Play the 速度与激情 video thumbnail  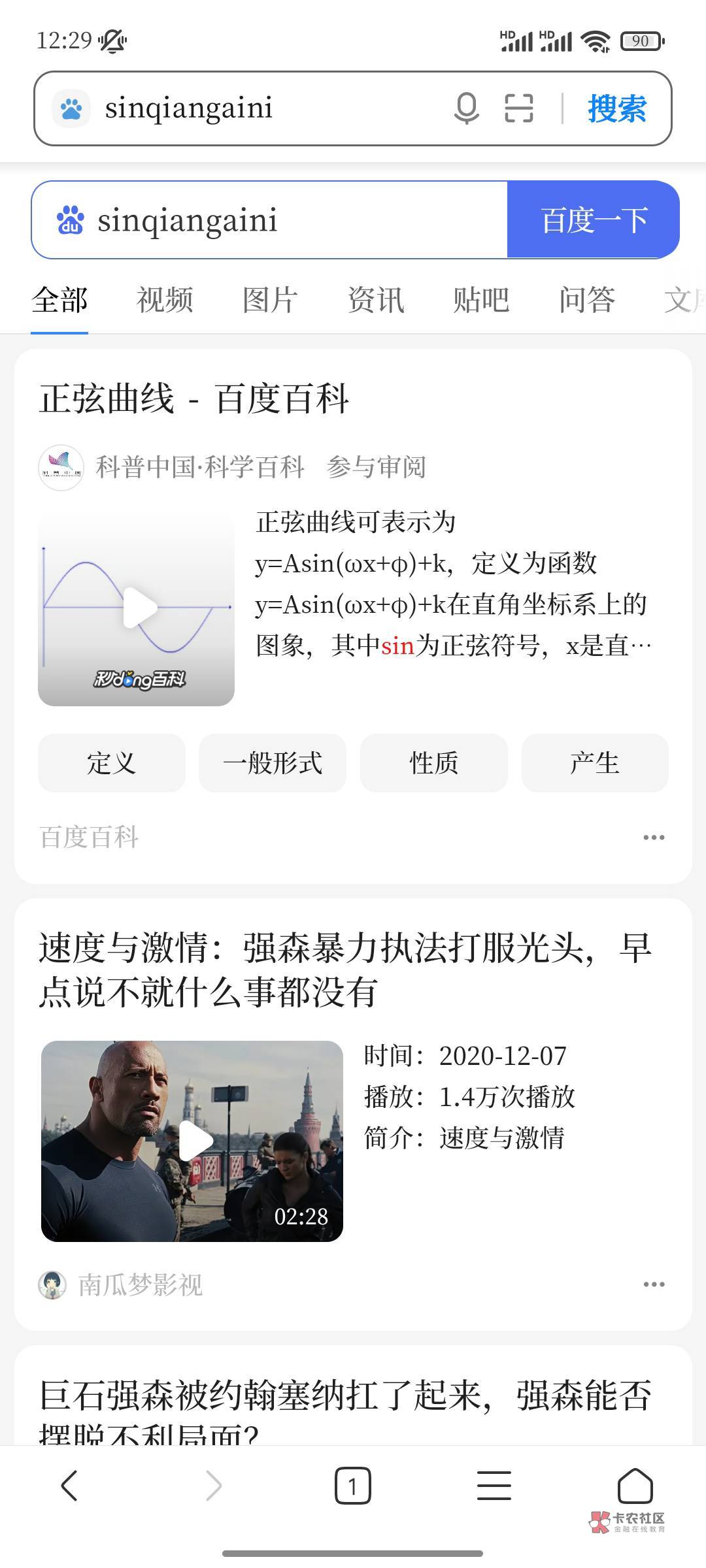(x=192, y=1141)
